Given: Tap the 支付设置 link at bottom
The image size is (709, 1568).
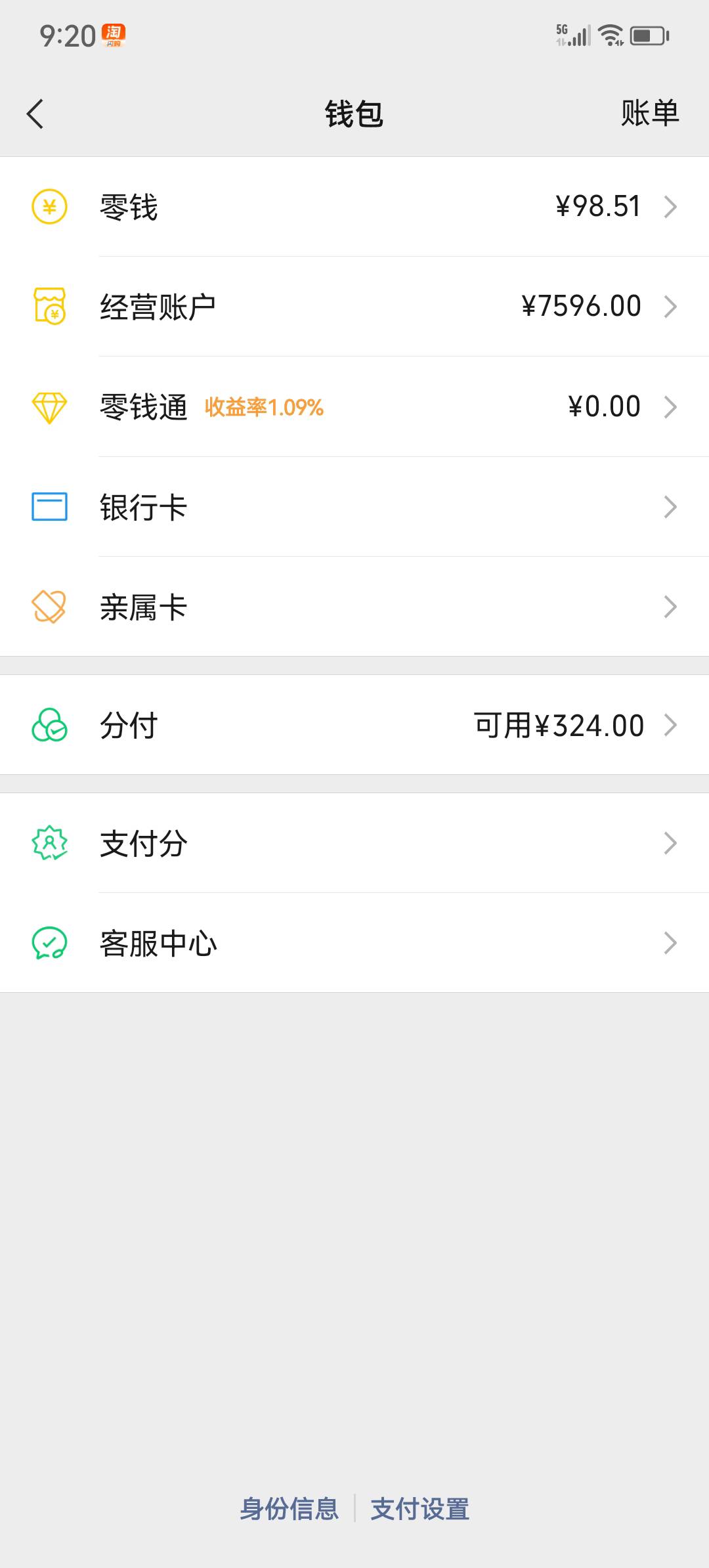Looking at the screenshot, I should [420, 1509].
